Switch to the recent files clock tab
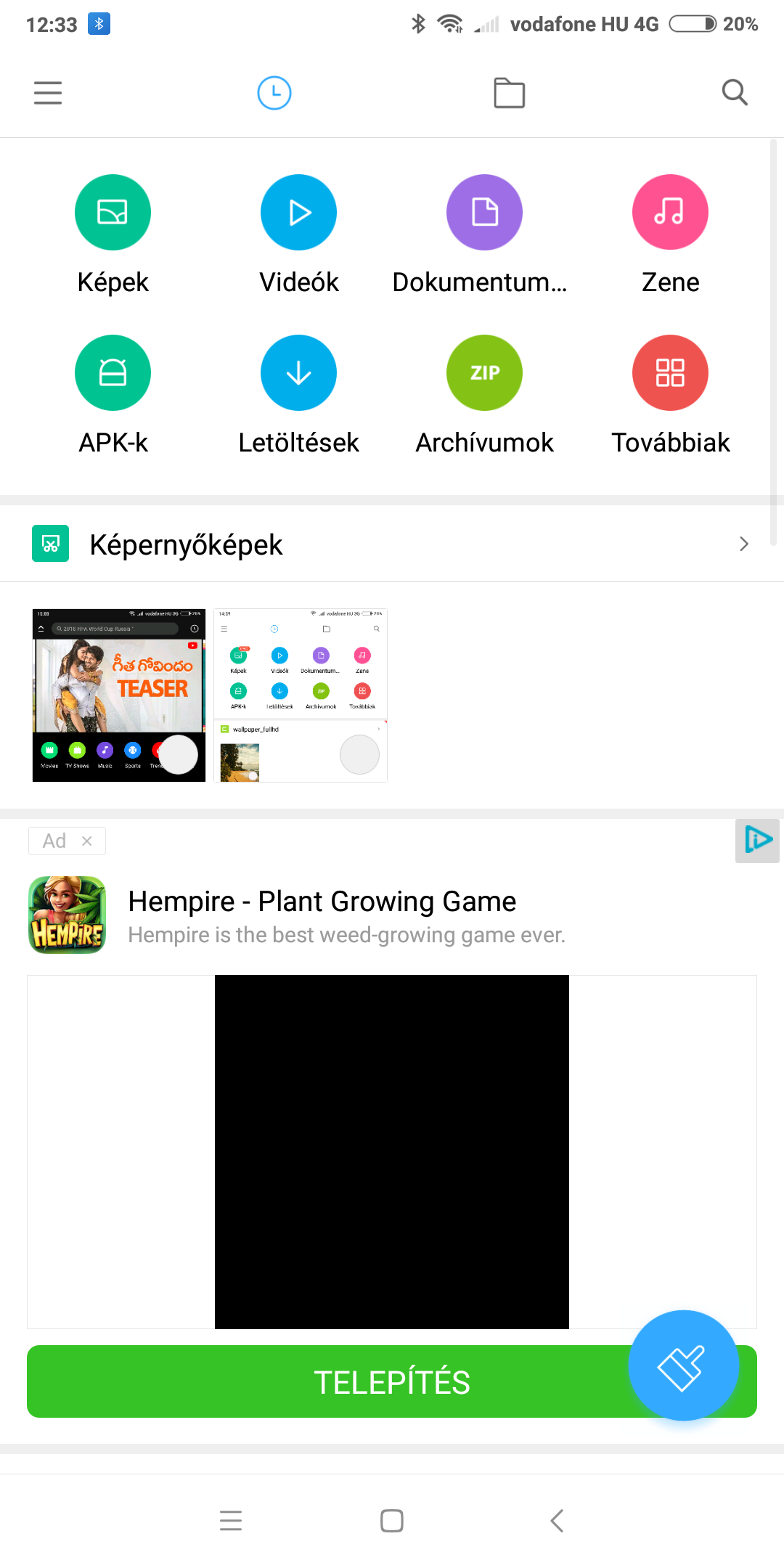 274,93
